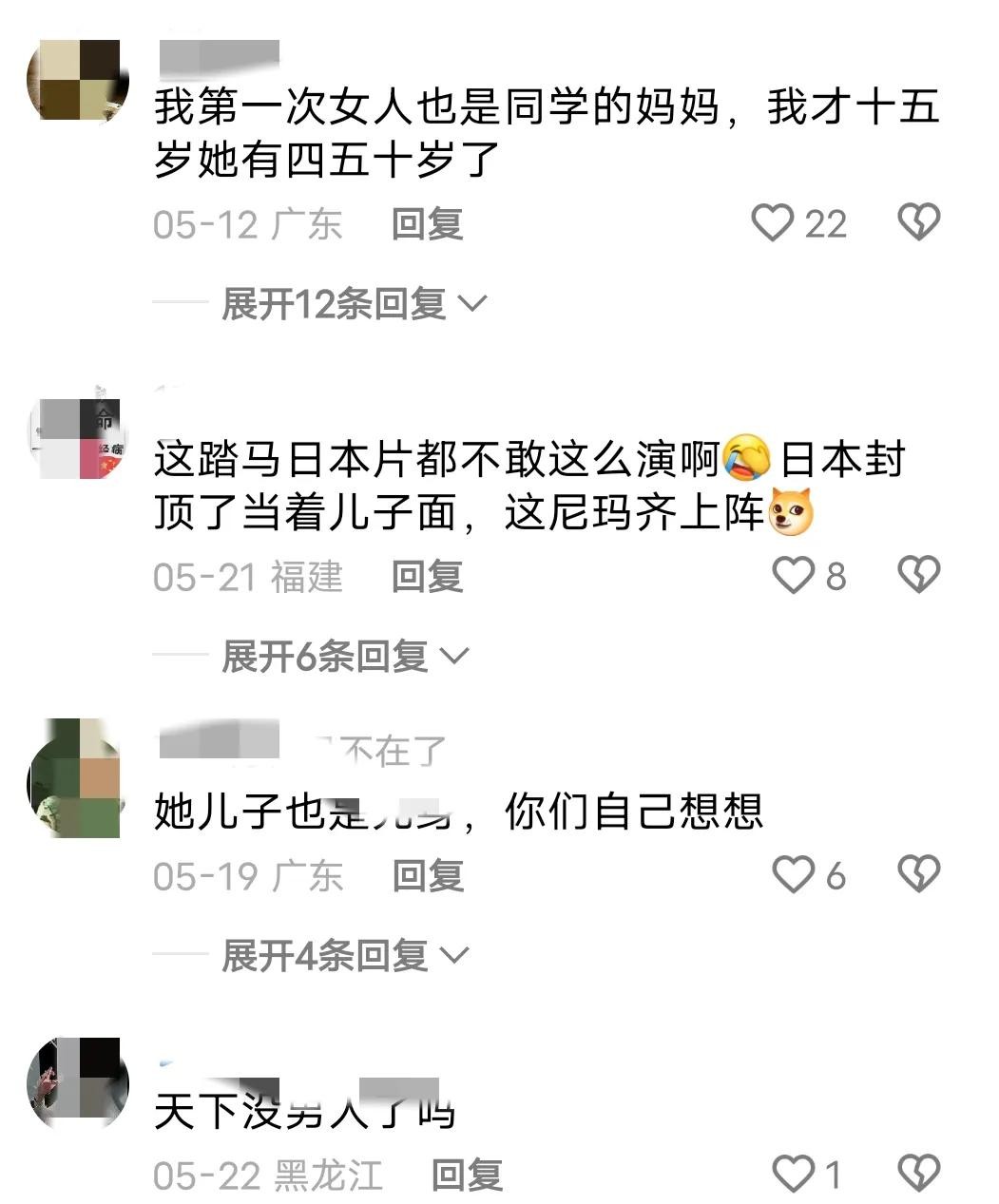Open avatar of the 05-12 广东 commenter
The image size is (999, 1204).
pyautogui.click(x=78, y=82)
